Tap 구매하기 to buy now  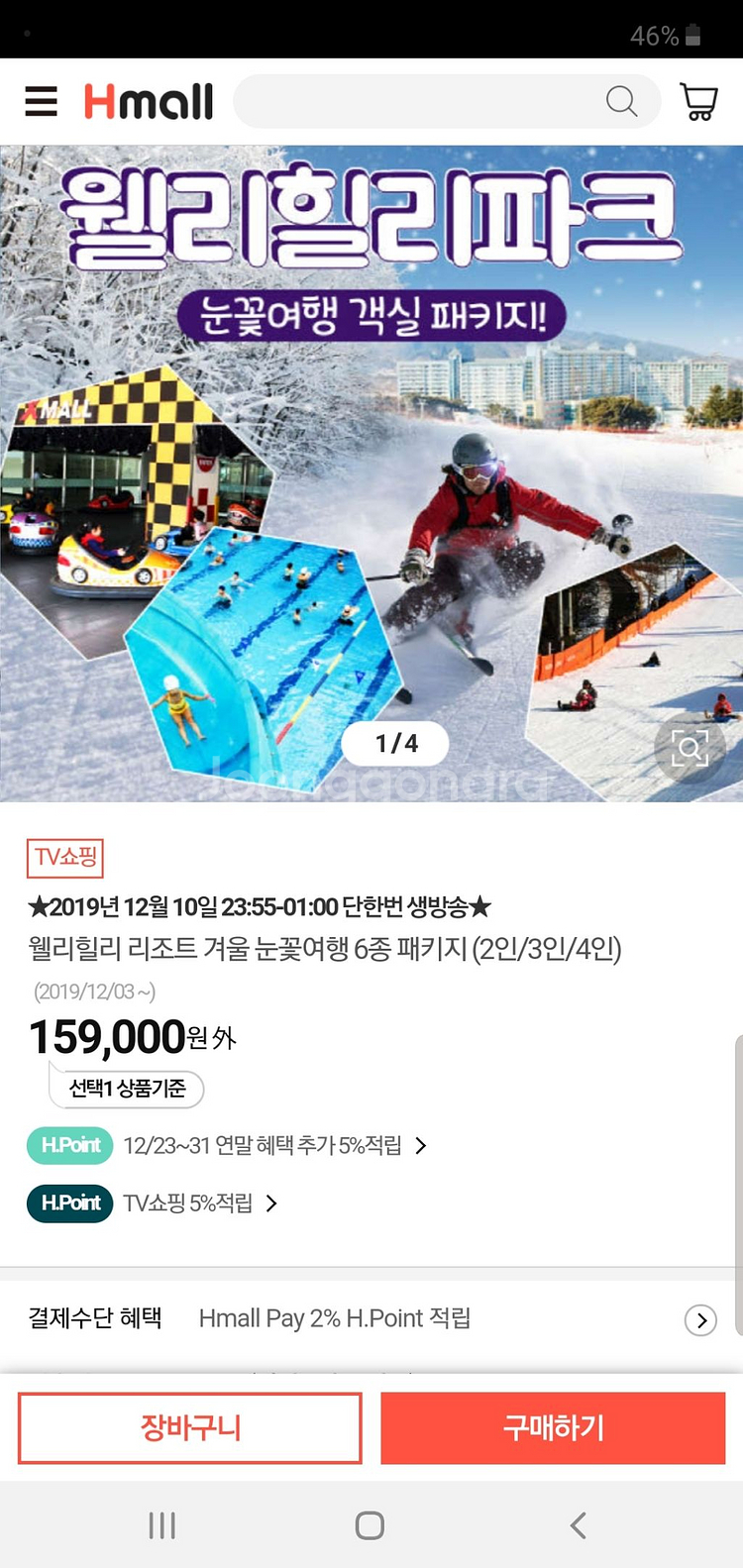[554, 1428]
